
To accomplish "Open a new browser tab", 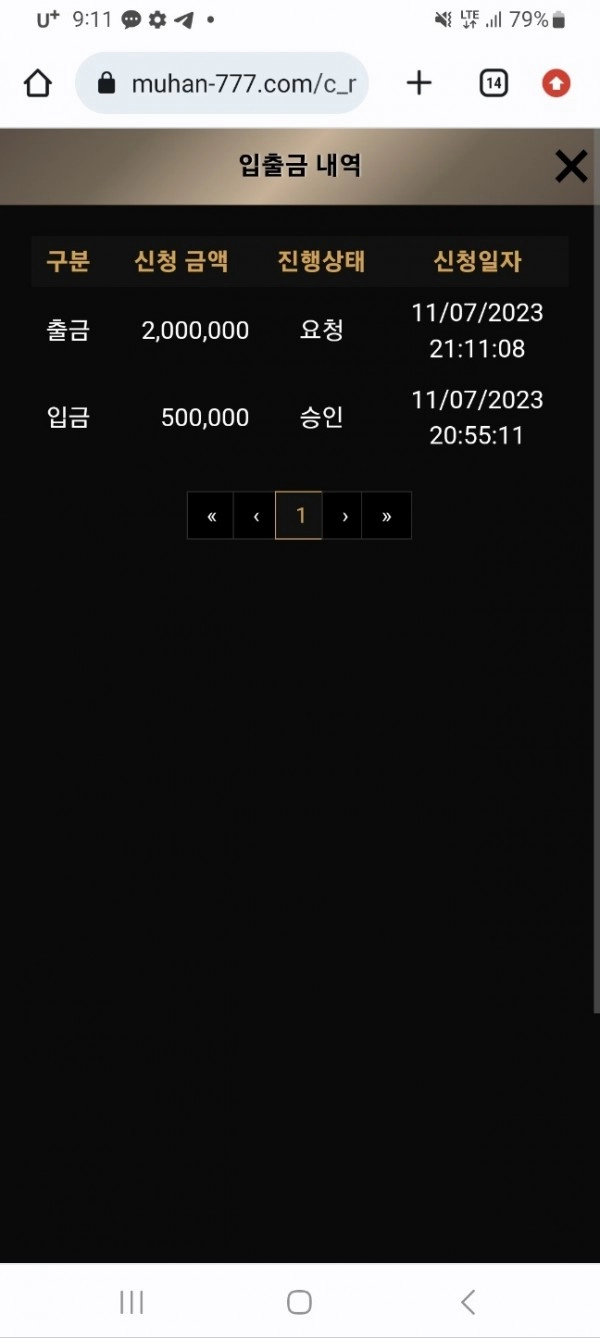I will click(419, 84).
